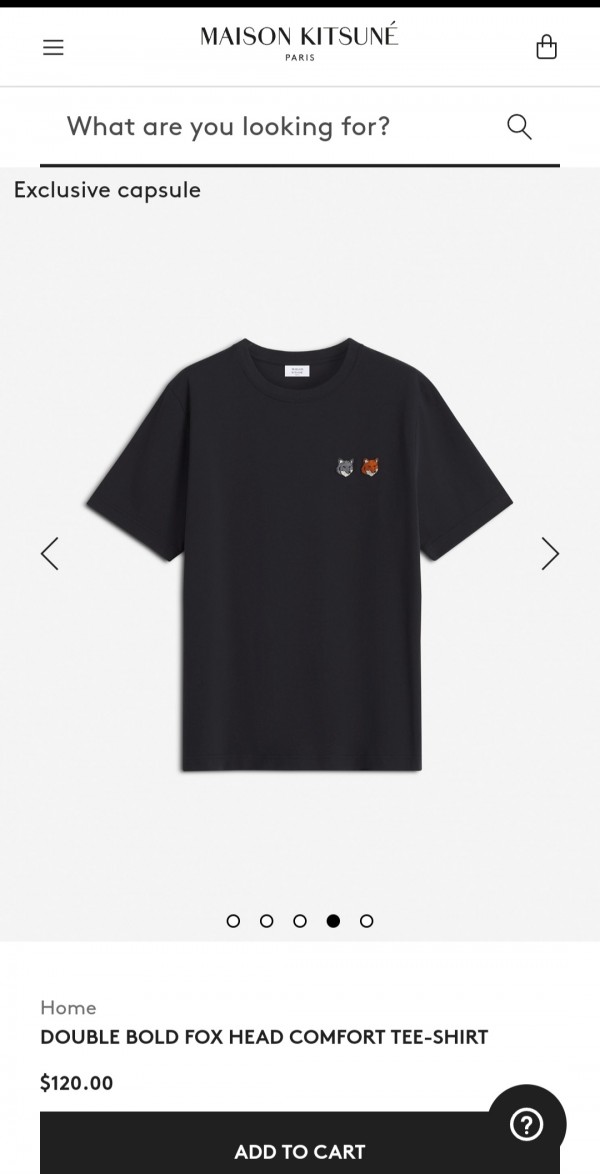The height and width of the screenshot is (1174, 600).
Task: Jump to the first image dot
Action: pyautogui.click(x=233, y=921)
